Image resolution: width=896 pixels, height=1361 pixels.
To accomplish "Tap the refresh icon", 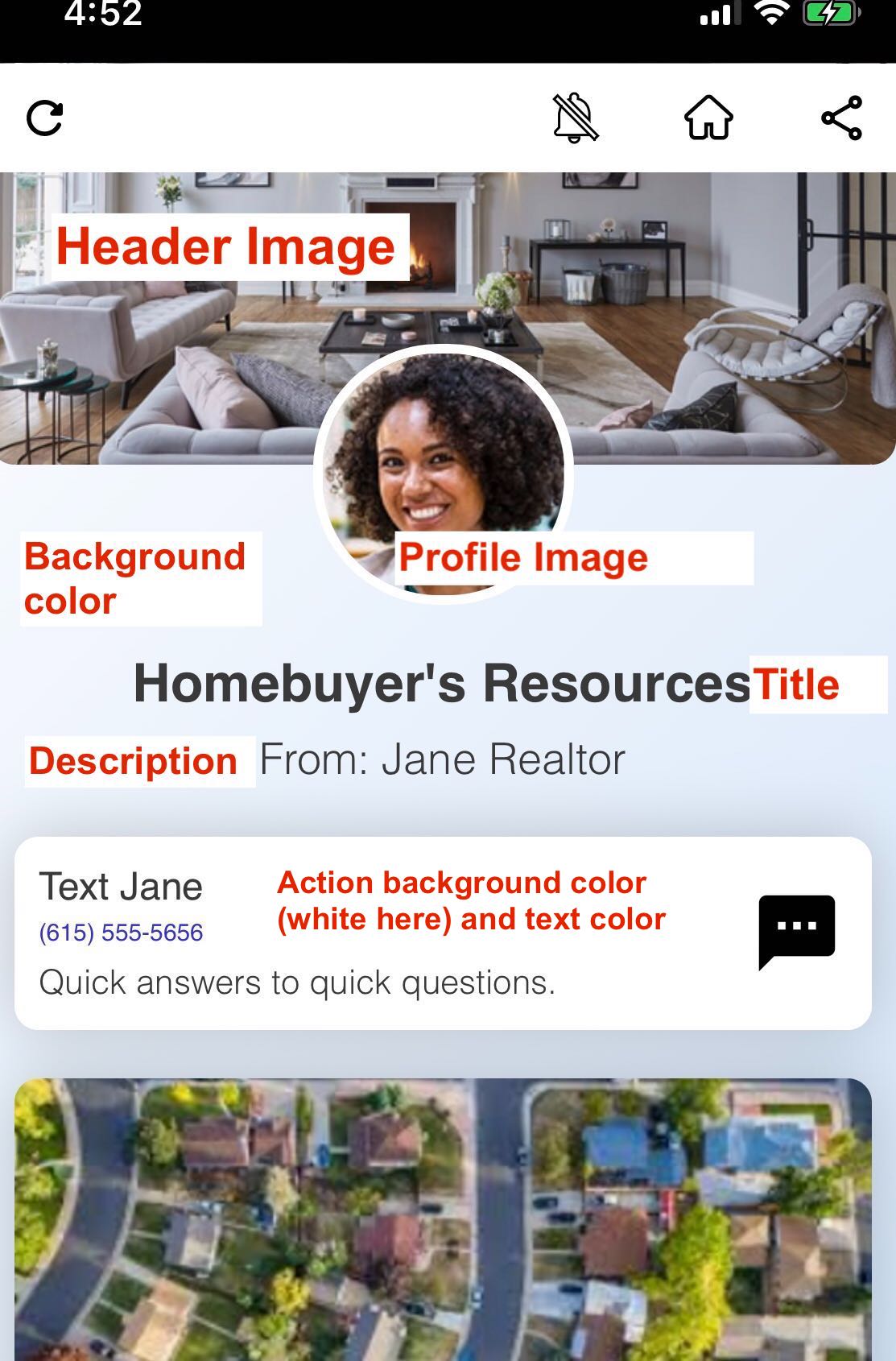I will click(x=44, y=118).
